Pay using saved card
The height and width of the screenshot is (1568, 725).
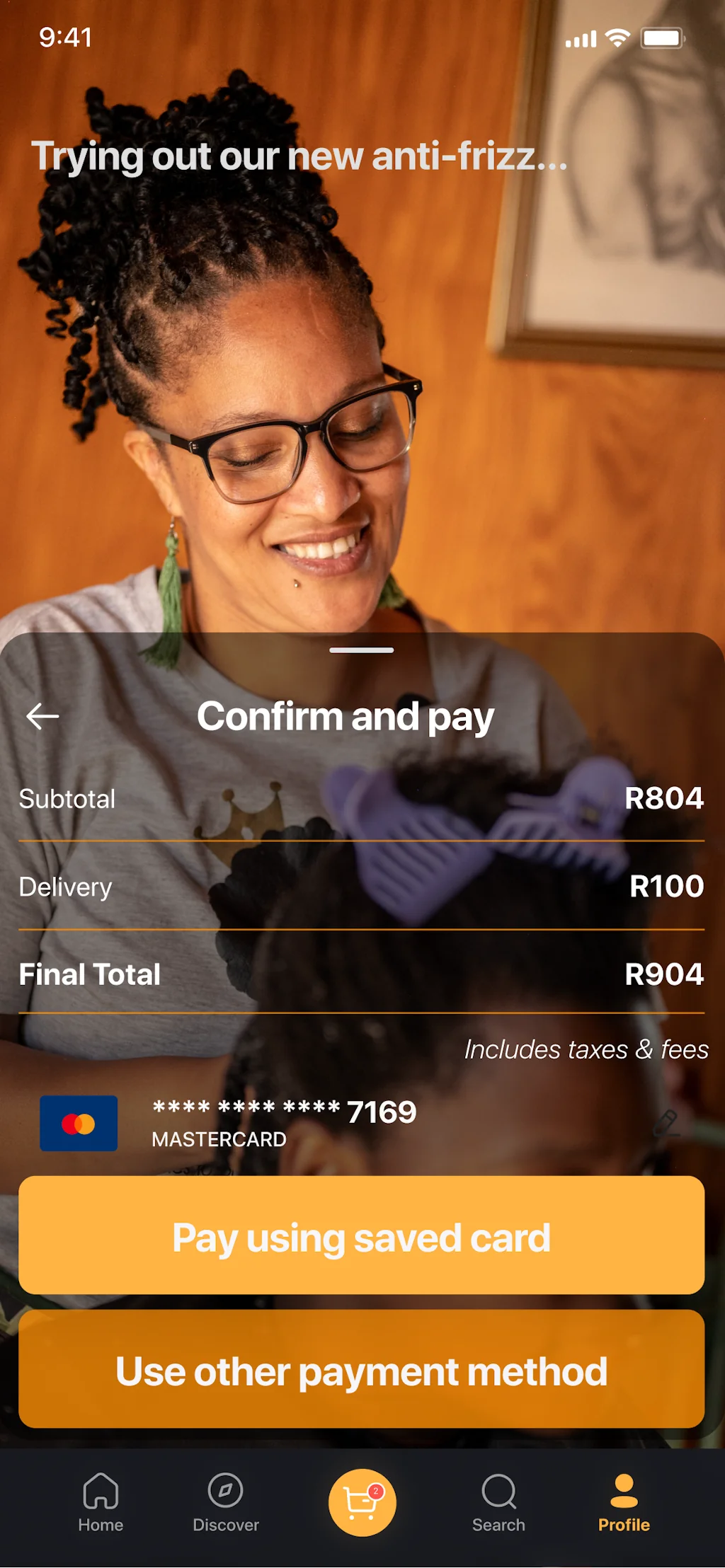pos(361,1235)
